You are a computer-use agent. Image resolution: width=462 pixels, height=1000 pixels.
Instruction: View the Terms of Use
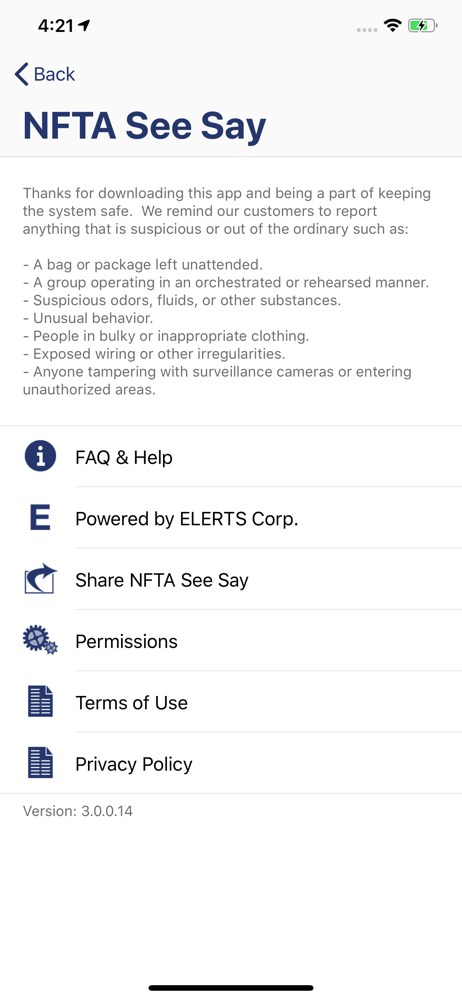tap(231, 702)
